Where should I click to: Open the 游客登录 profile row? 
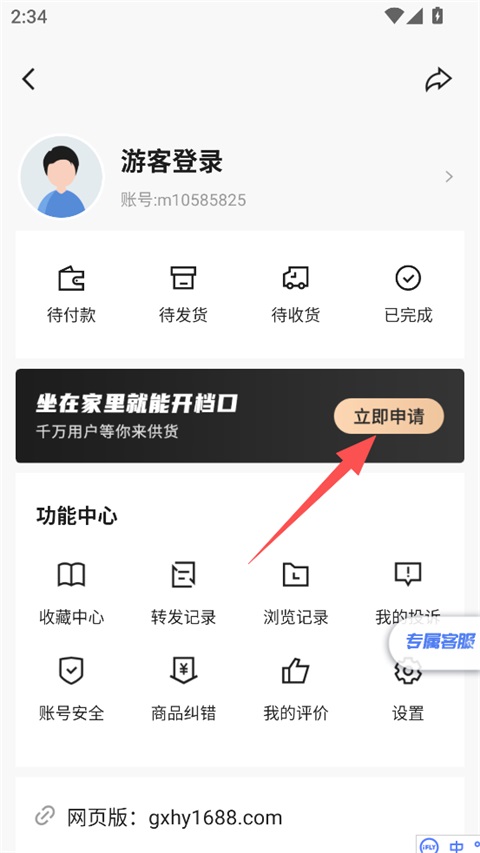tap(239, 177)
